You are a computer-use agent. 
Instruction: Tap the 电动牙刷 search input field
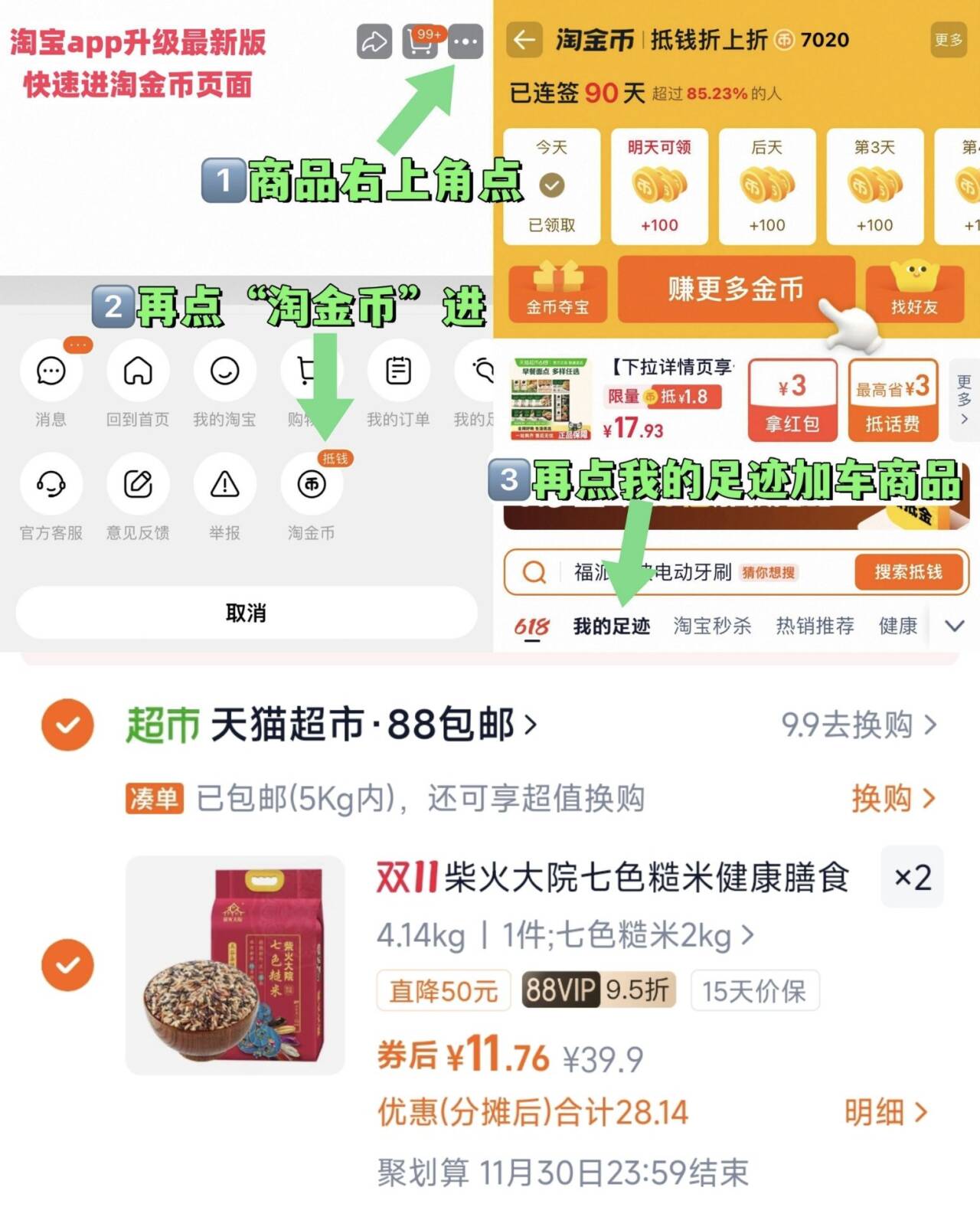pyautogui.click(x=674, y=572)
